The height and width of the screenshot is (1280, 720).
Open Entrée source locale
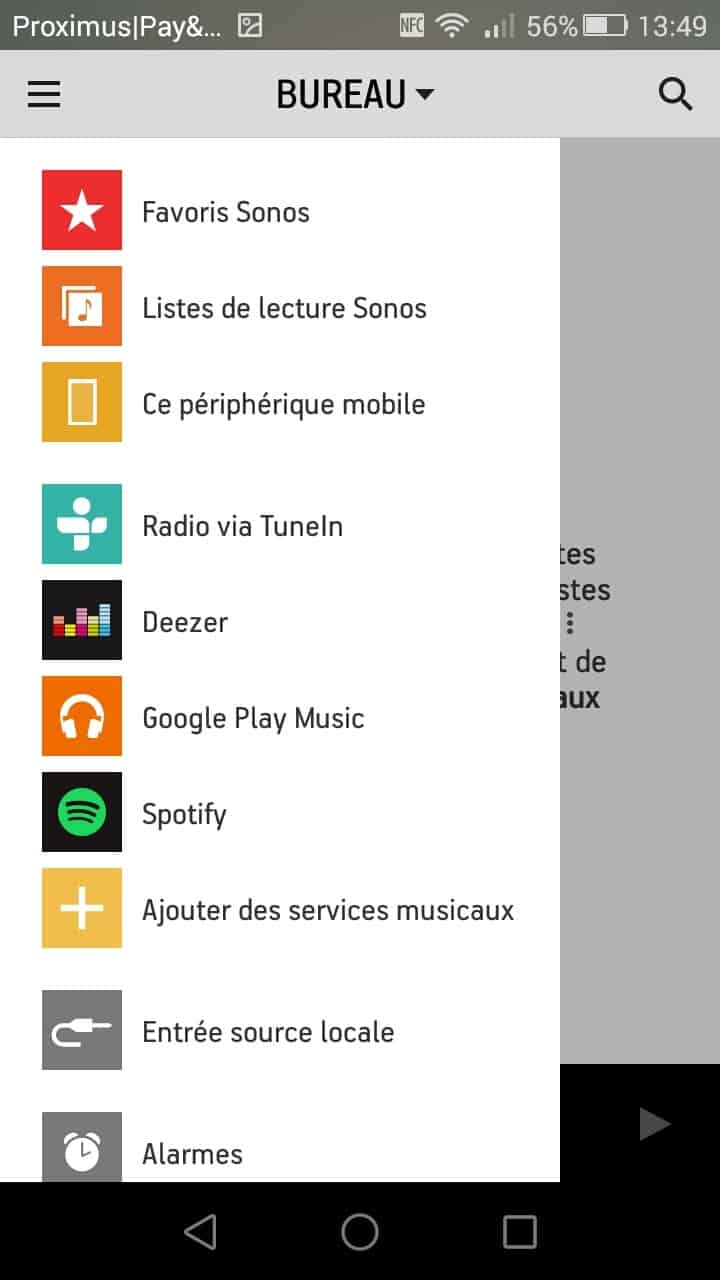coord(280,1030)
